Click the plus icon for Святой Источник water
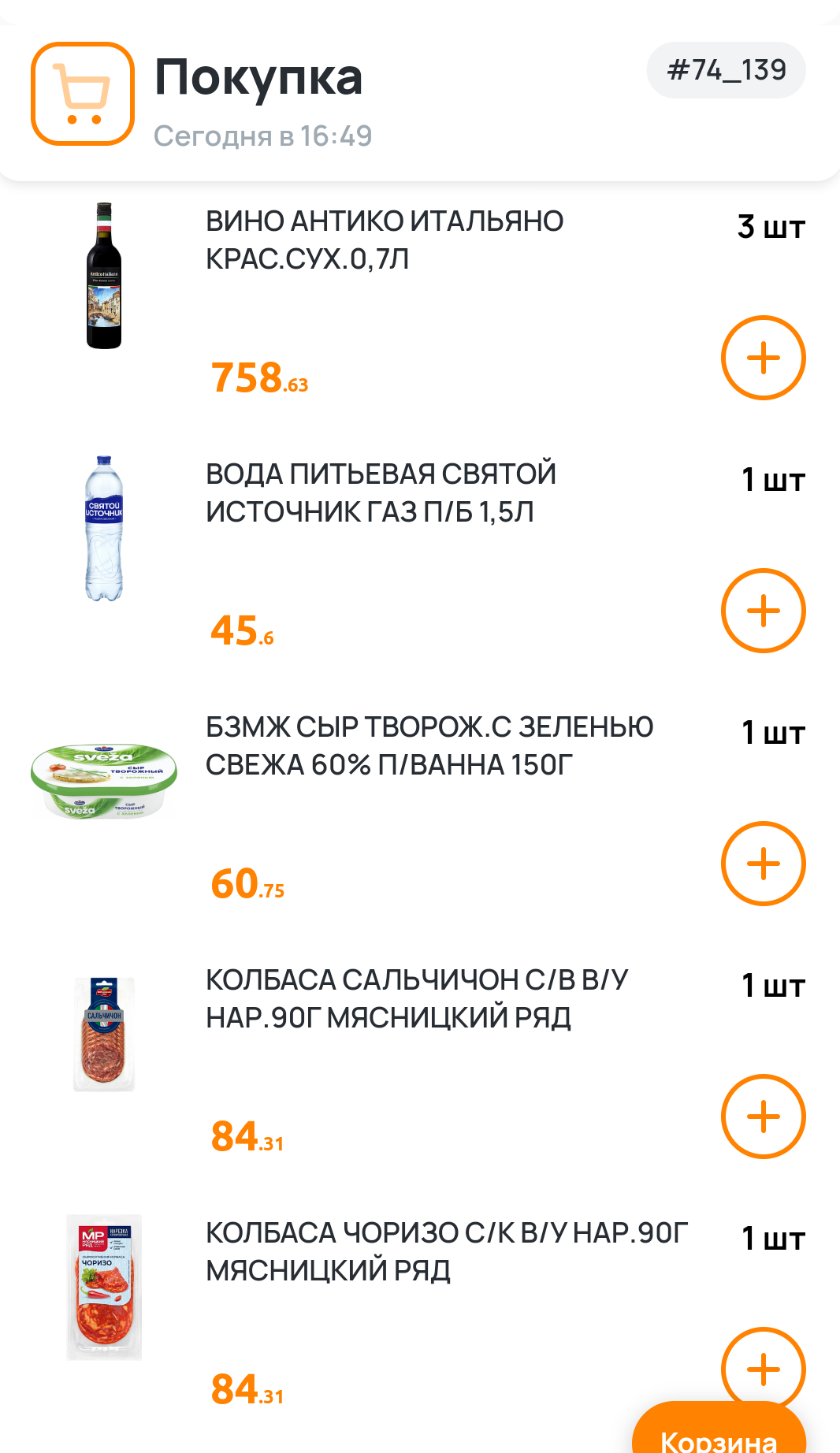Screen dimensions: 840x1453 [762, 609]
